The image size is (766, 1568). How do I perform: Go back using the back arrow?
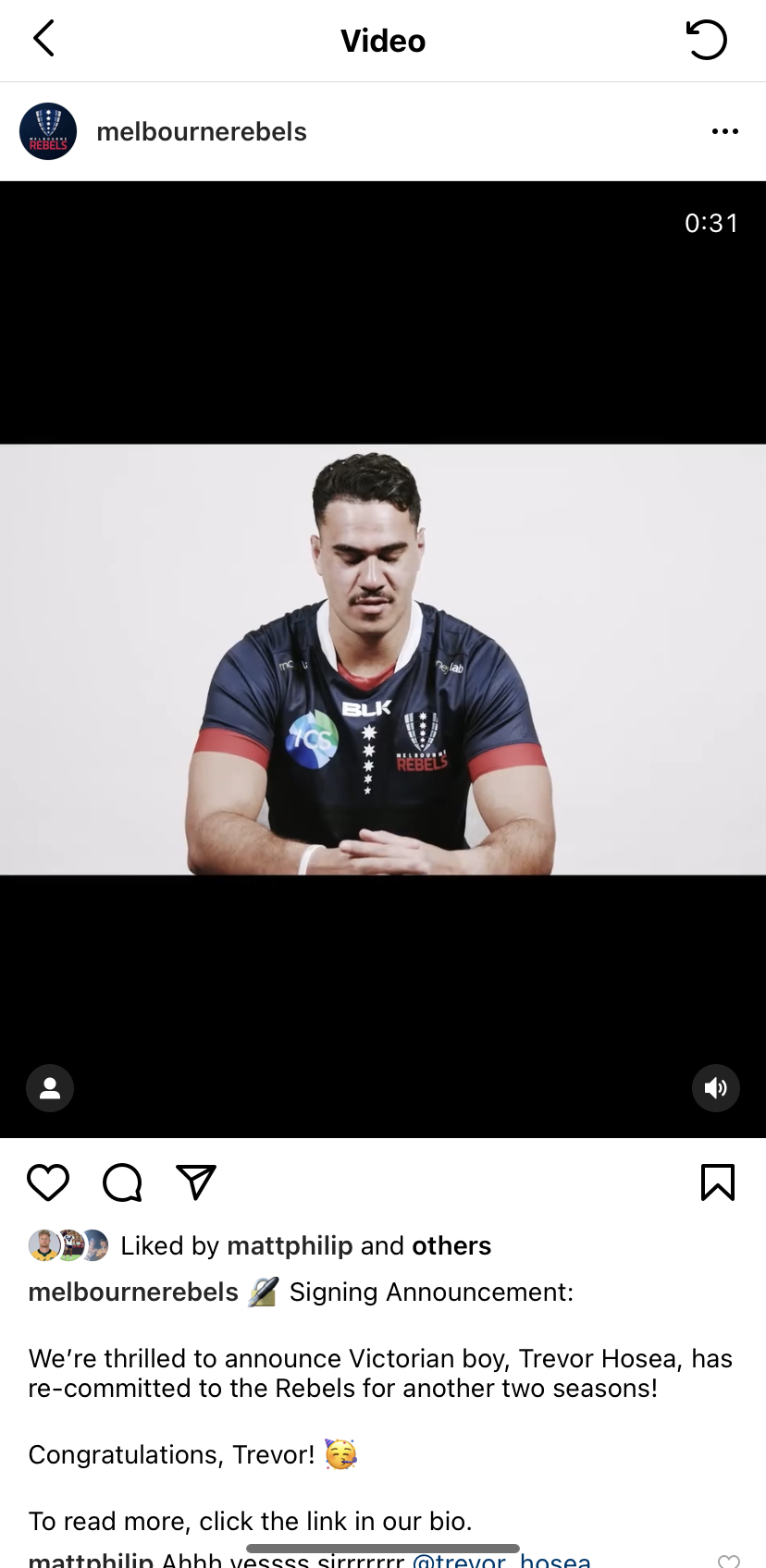point(43,40)
